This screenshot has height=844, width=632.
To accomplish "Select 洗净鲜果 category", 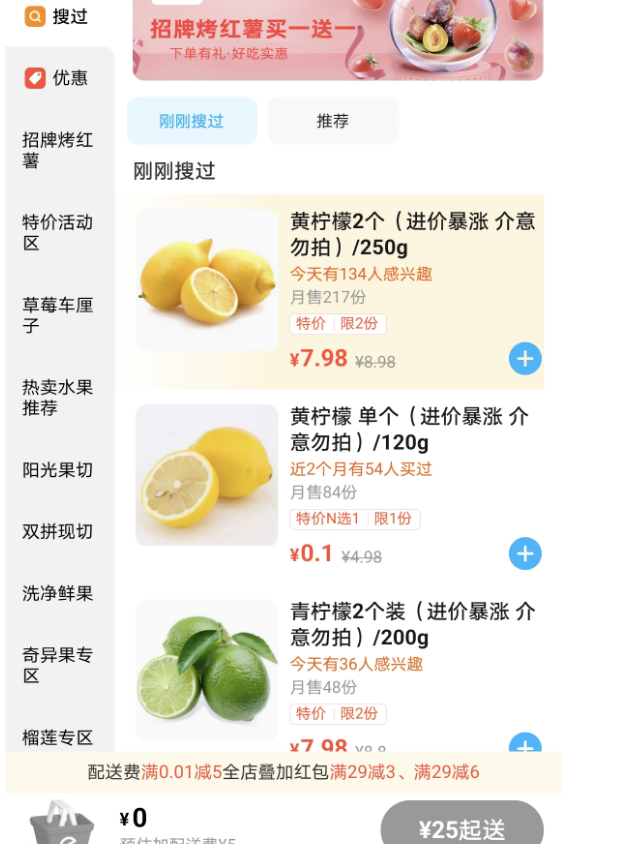I will pyautogui.click(x=58, y=593).
